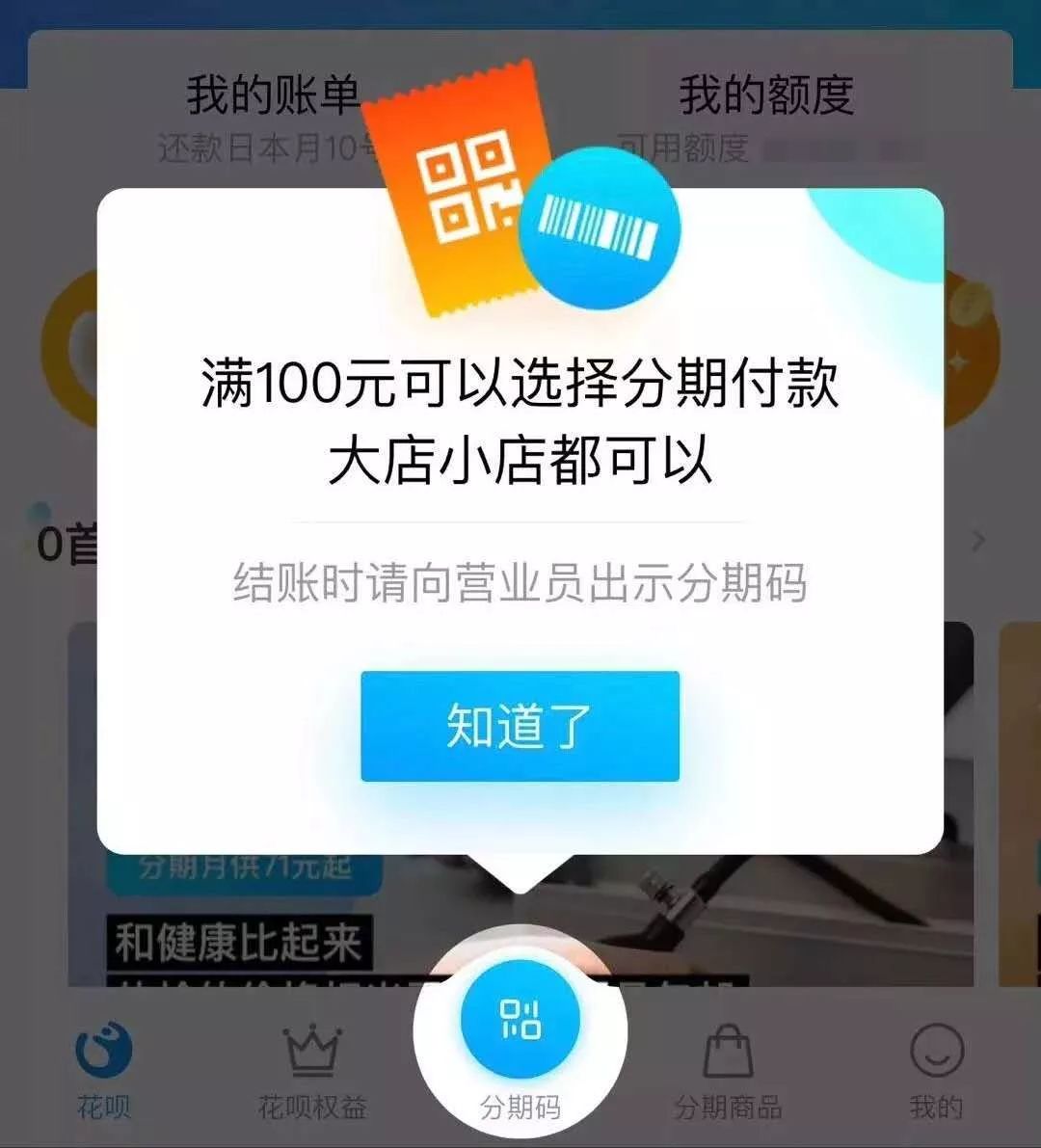The image size is (1041, 1148).
Task: Check 我的额度 available credit
Action: coord(766,96)
